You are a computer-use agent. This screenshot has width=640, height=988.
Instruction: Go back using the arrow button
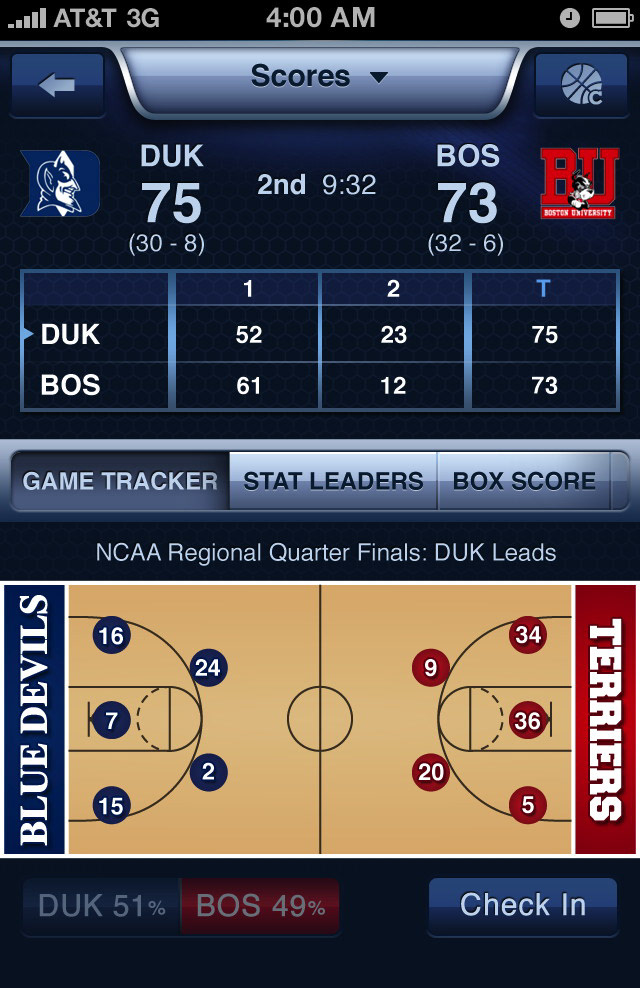(57, 85)
